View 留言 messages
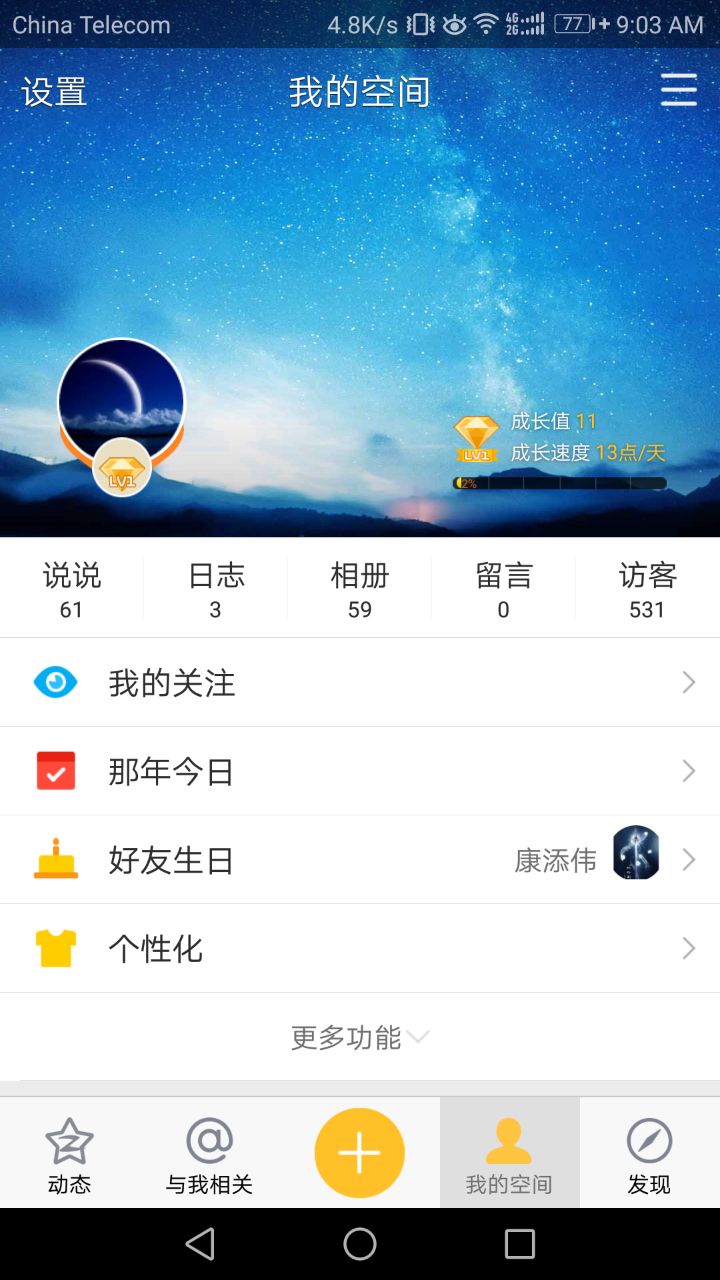The height and width of the screenshot is (1280, 720). [503, 589]
